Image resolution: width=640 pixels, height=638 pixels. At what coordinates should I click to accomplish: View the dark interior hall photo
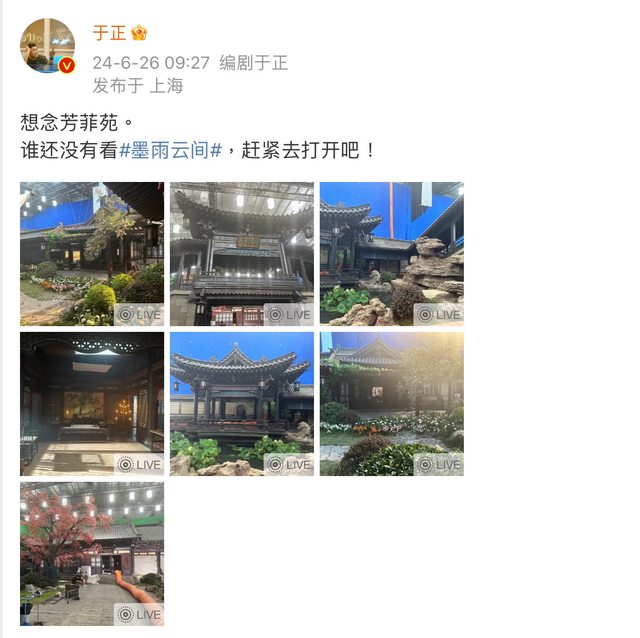91,404
